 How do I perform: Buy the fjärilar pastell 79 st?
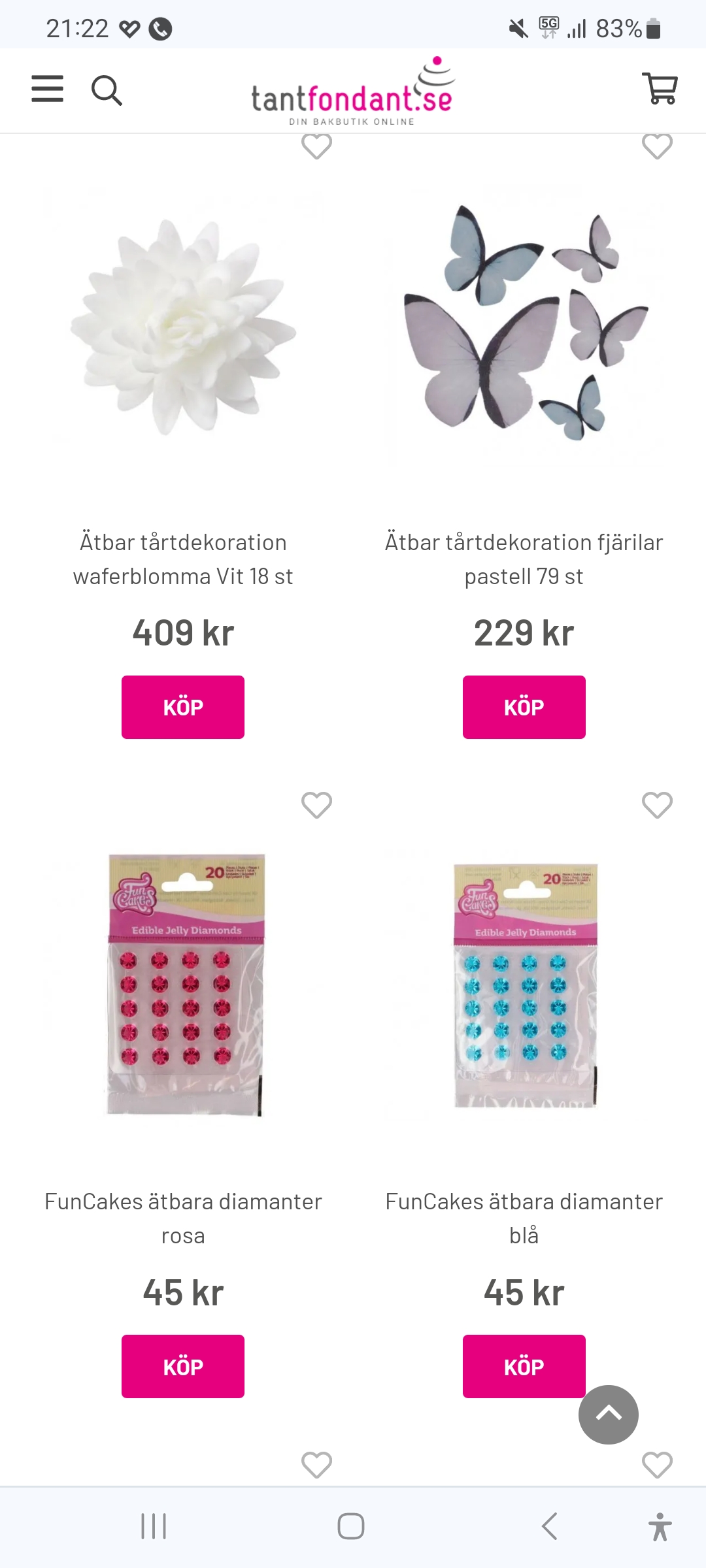click(524, 707)
